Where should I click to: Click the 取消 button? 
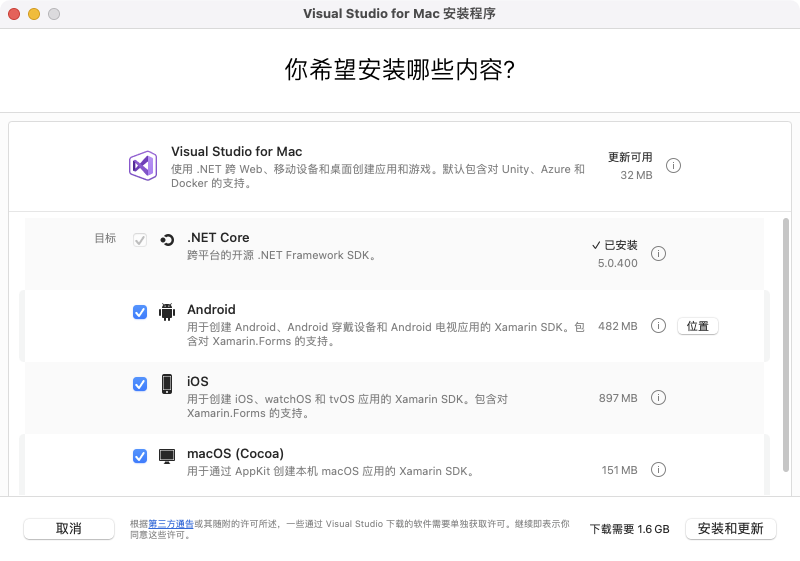coord(69,529)
